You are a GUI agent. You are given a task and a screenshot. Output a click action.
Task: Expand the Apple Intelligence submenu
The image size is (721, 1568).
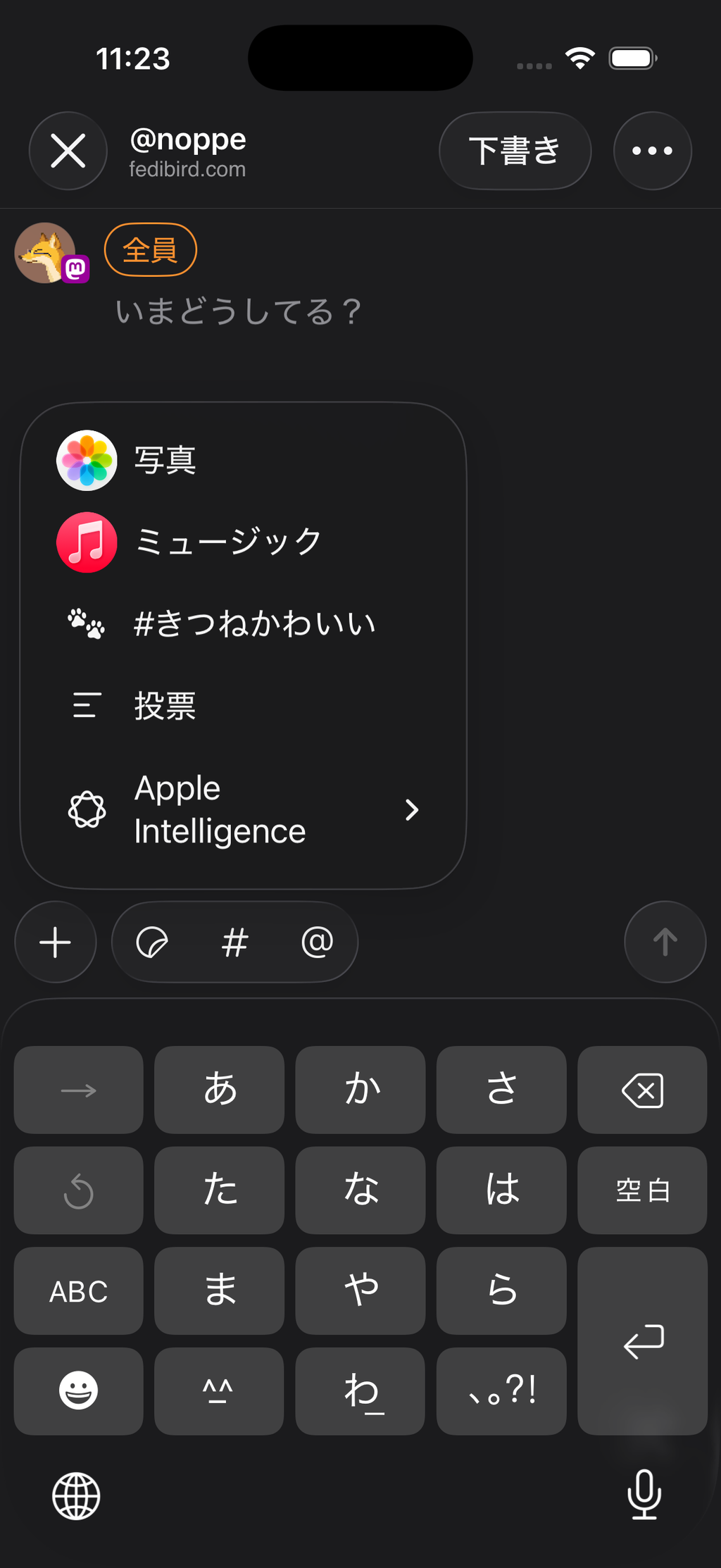pos(243,809)
